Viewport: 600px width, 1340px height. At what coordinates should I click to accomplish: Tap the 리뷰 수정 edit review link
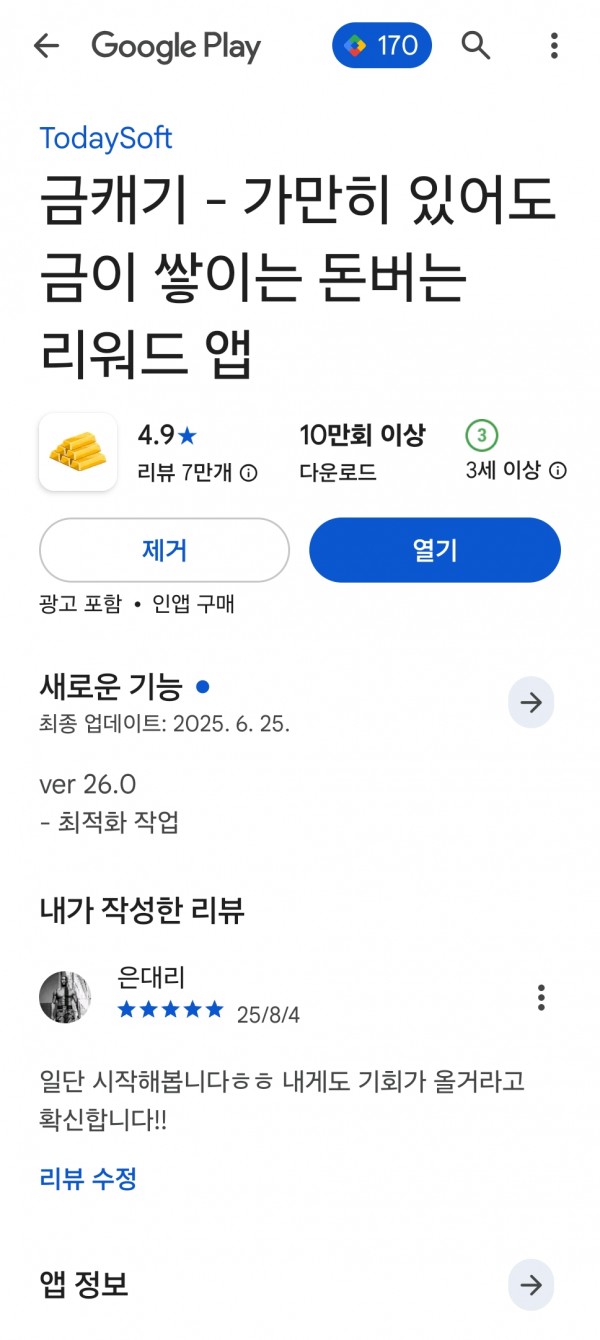(88, 1178)
